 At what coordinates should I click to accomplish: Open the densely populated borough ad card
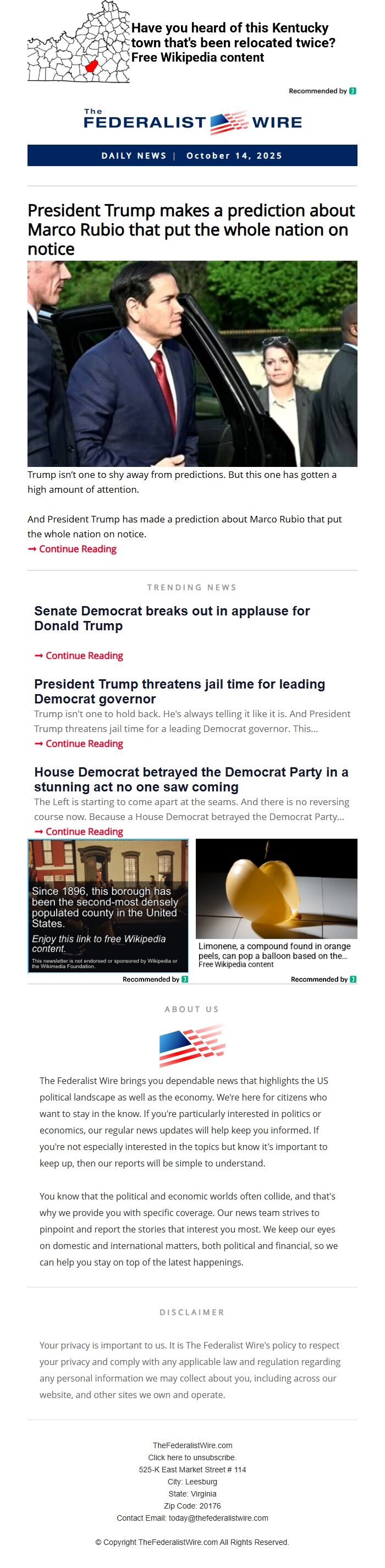pyautogui.click(x=108, y=906)
